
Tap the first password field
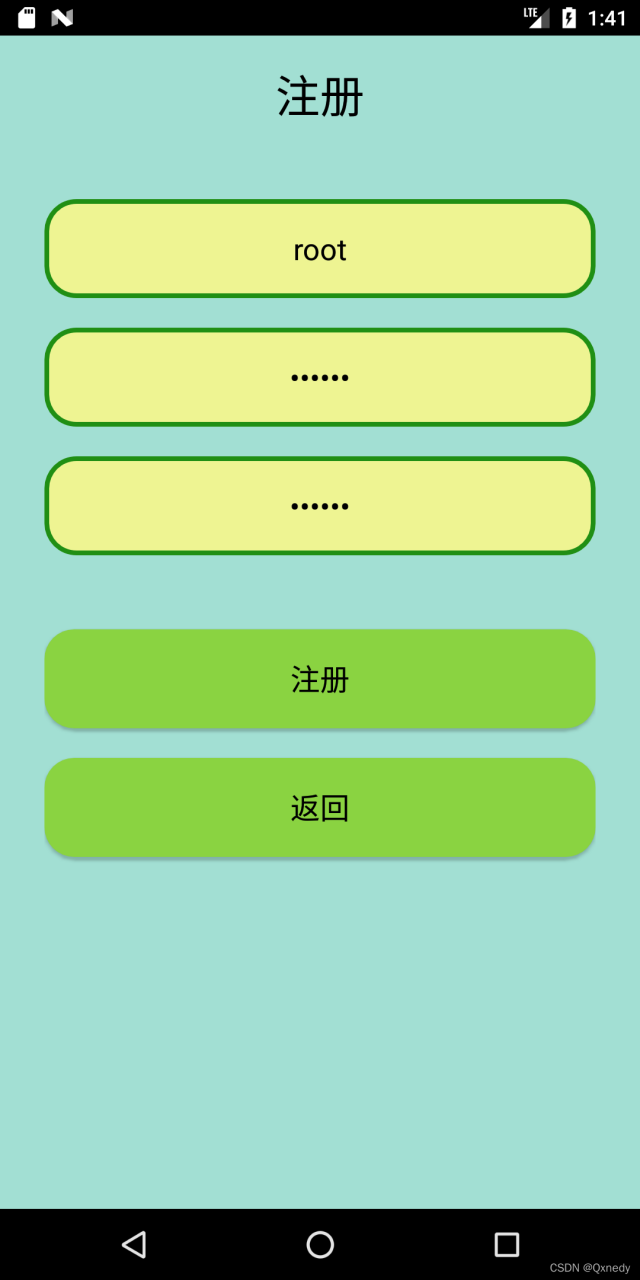[x=320, y=377]
